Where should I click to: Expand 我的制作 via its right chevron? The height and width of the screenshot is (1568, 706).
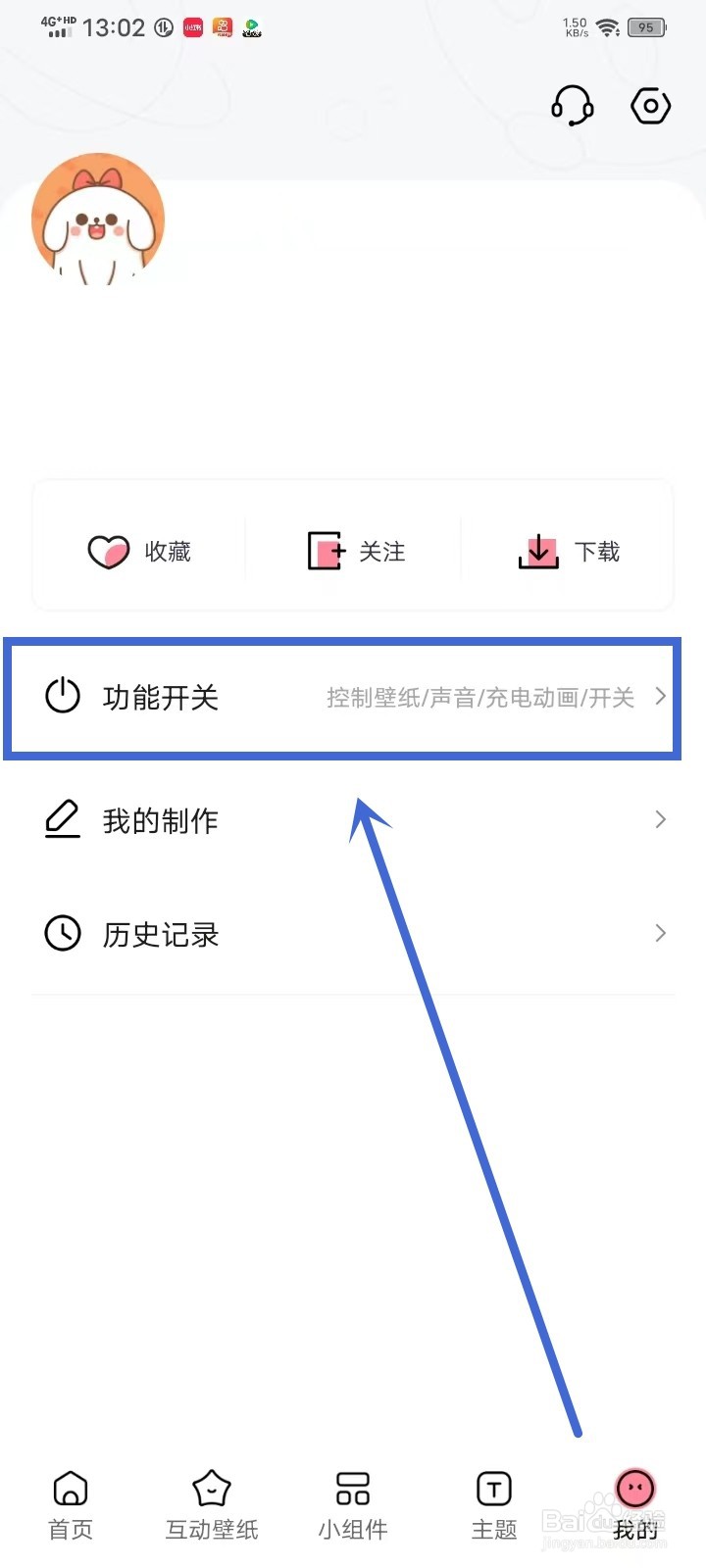[x=659, y=820]
